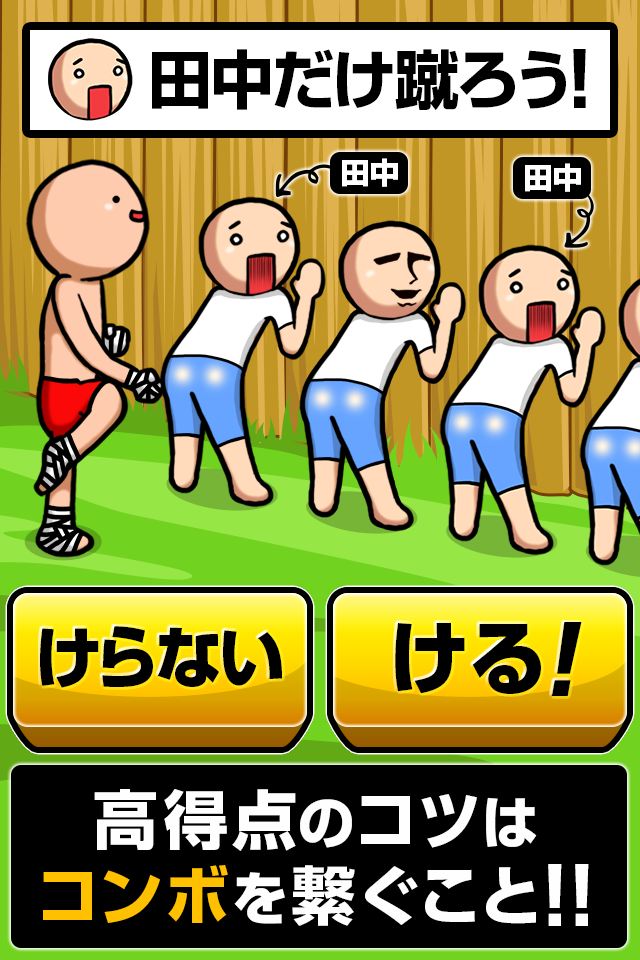
Task: Choose けらない to not kick
Action: pos(160,664)
